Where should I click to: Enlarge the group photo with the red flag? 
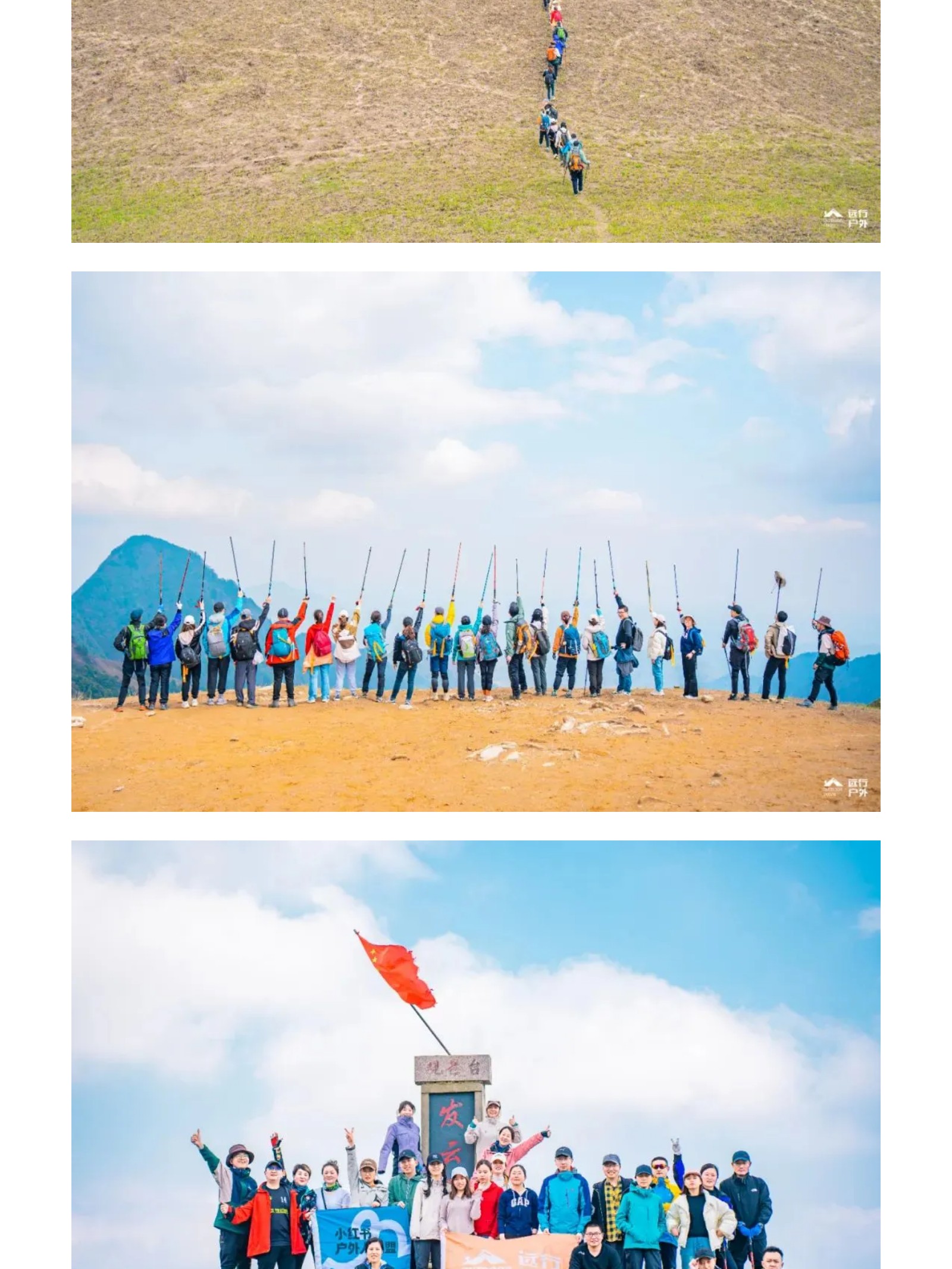(476, 1054)
